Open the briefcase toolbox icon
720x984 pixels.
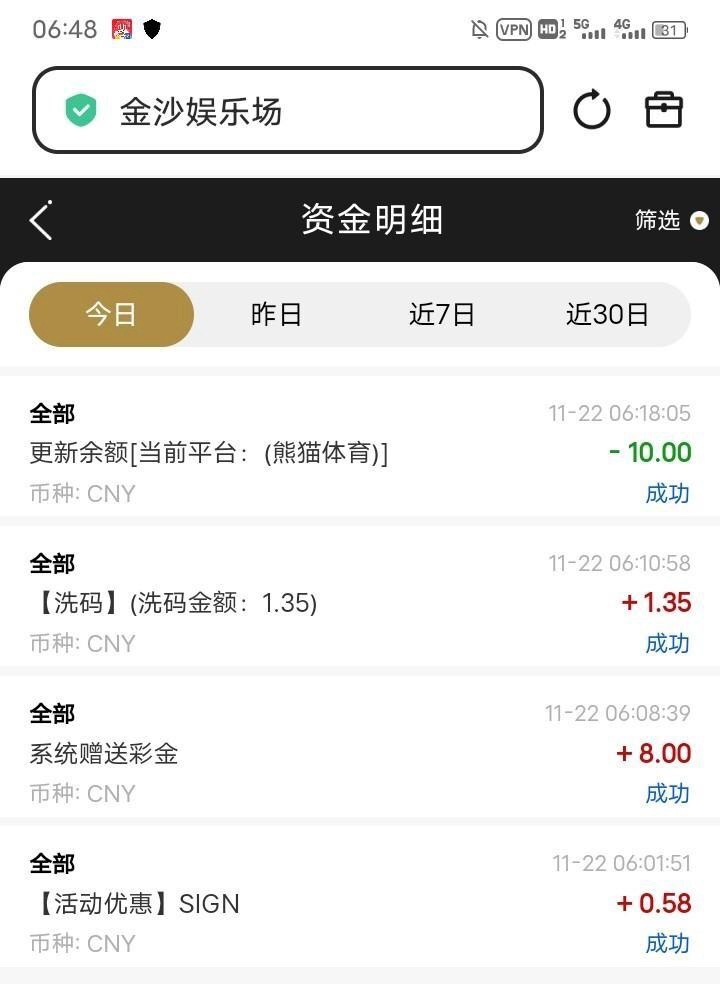tap(664, 110)
